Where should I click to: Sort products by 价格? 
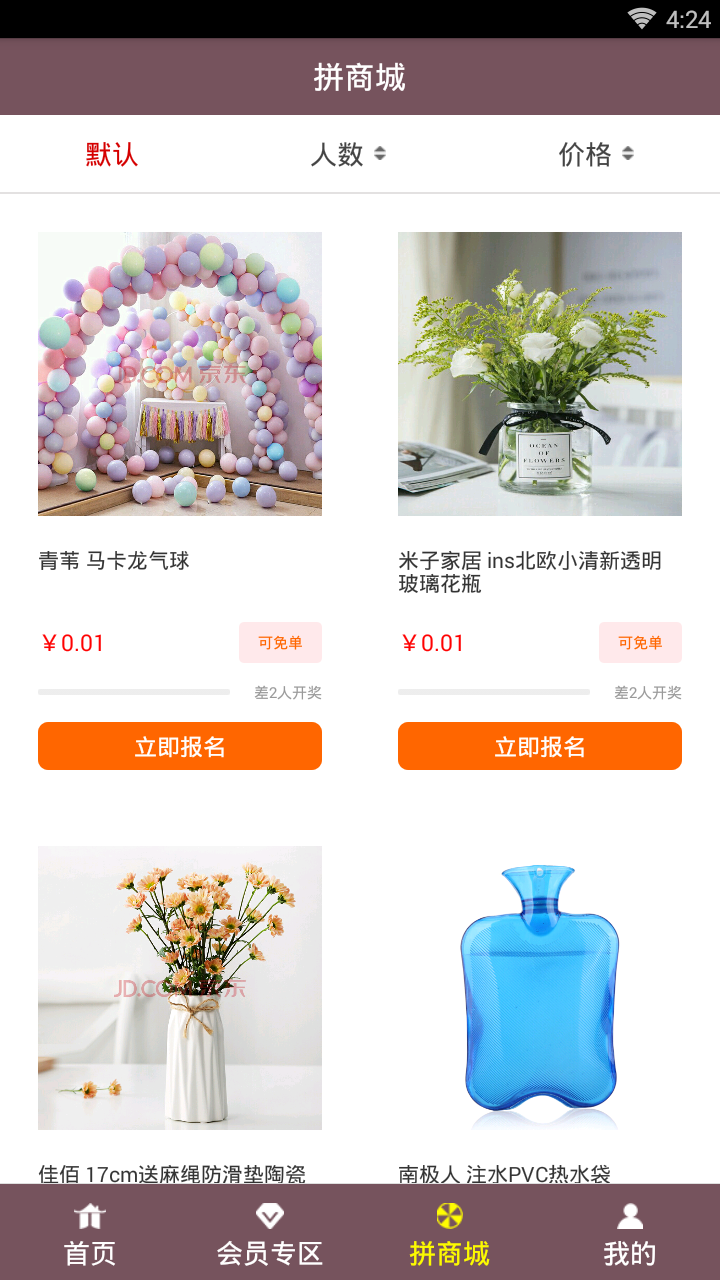click(596, 154)
